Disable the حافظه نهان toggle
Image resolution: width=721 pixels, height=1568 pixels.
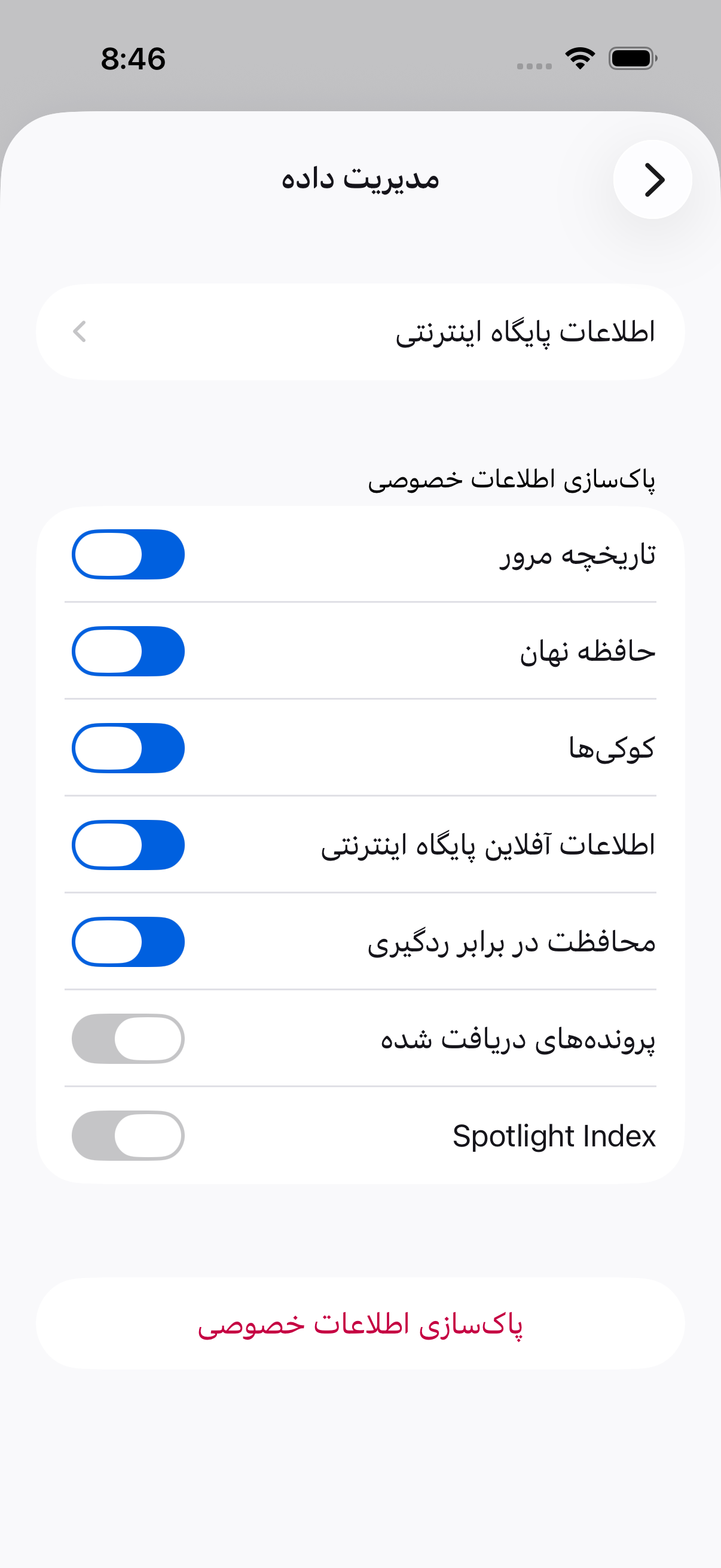coord(129,651)
